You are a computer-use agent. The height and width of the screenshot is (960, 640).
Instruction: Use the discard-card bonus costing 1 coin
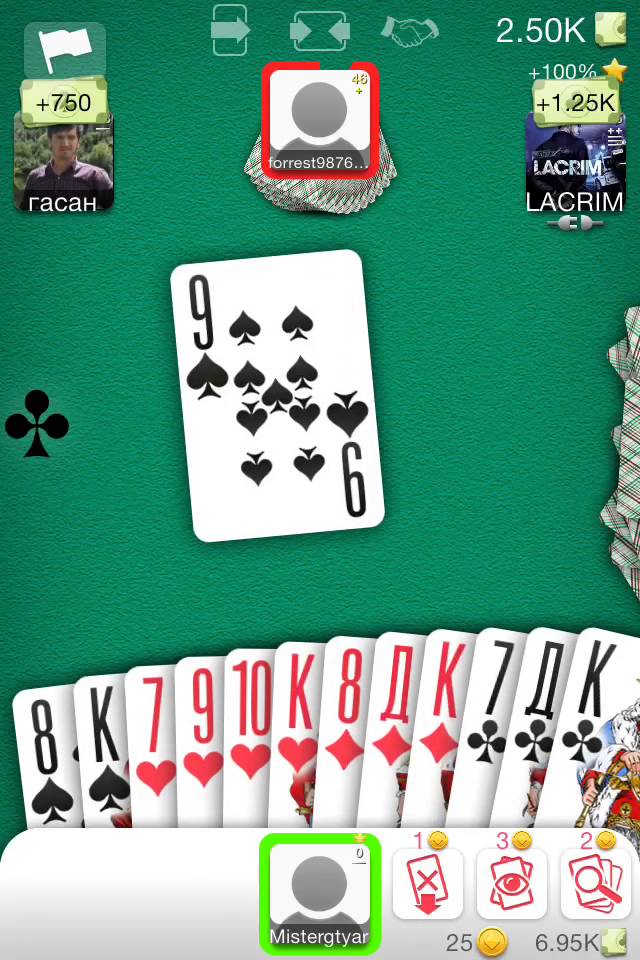[x=427, y=884]
